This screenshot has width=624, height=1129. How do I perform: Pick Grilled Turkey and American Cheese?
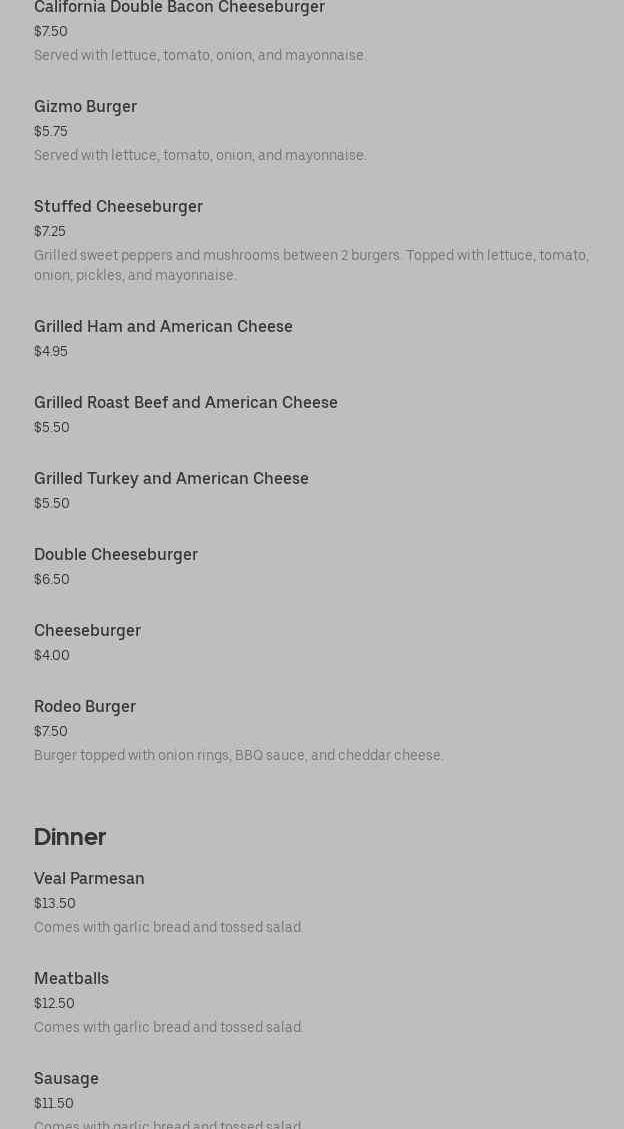click(x=171, y=479)
